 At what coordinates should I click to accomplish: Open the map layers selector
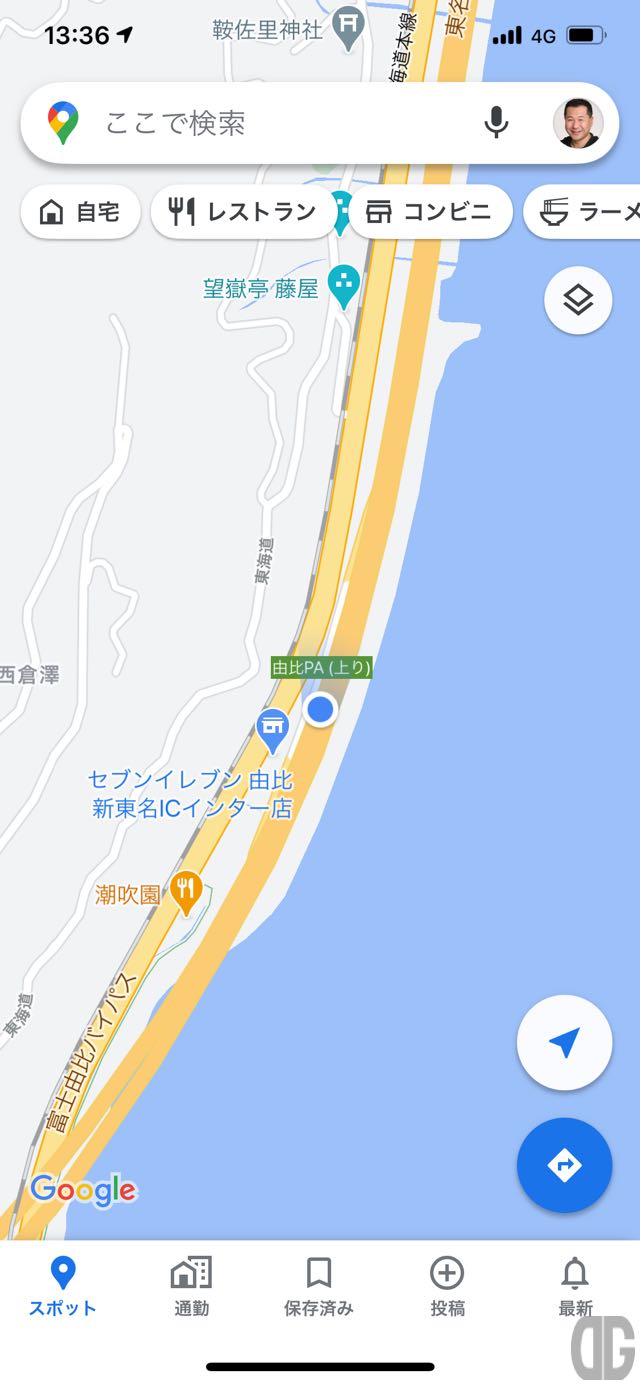click(x=578, y=300)
